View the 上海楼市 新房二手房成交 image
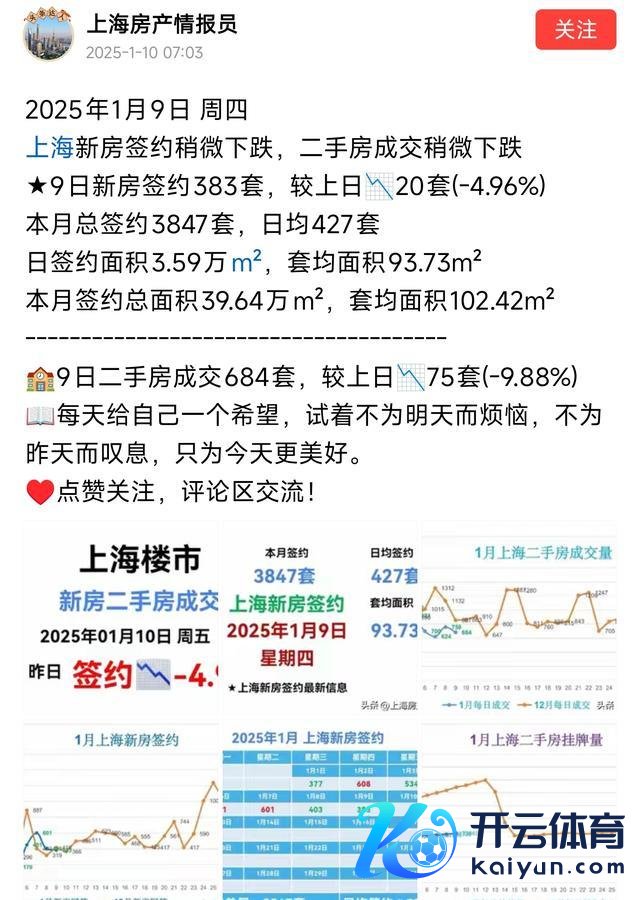Screen dimensions: 640x900 pos(120,620)
